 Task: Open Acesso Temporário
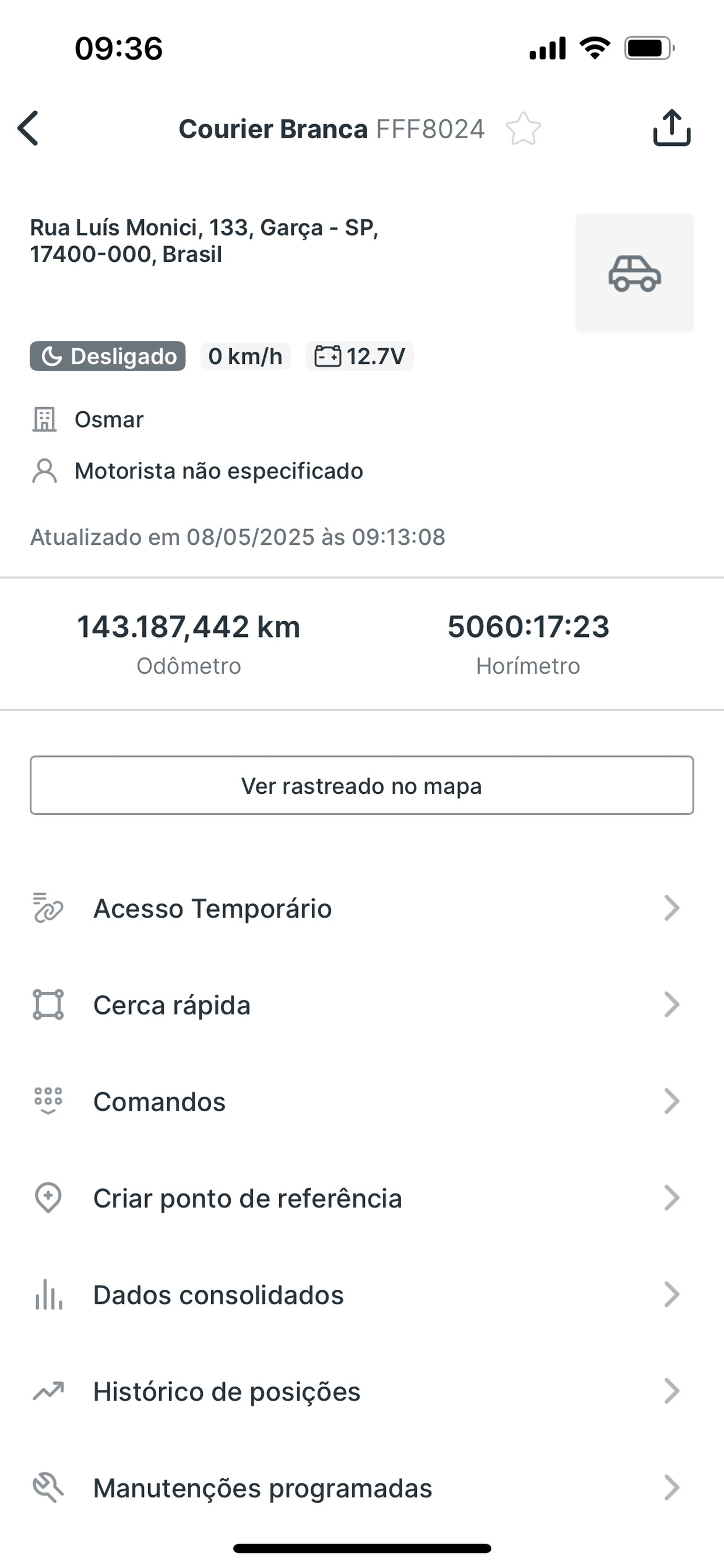(362, 908)
